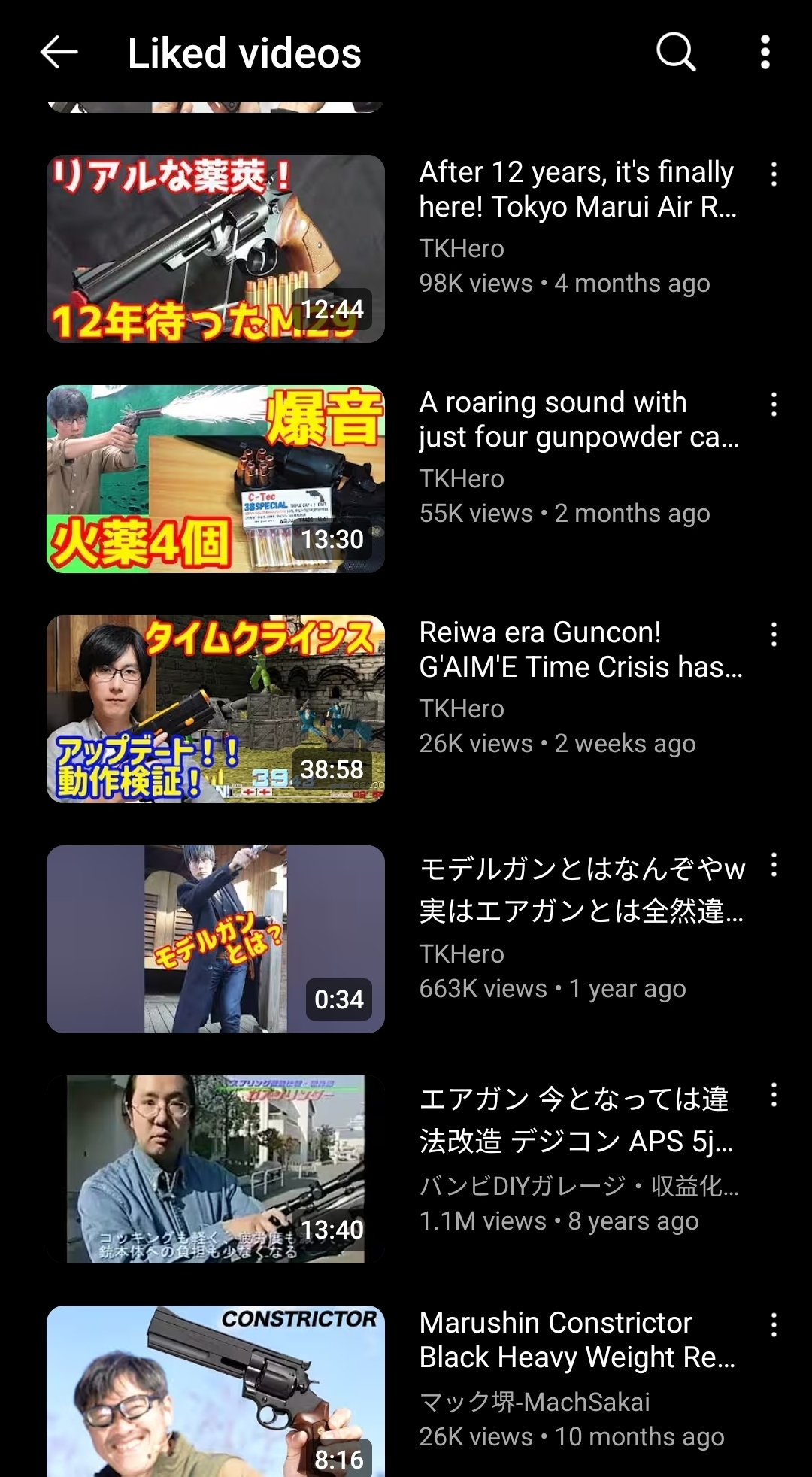
Task: Play the 0:34 モデルガン short video
Action: tap(216, 939)
